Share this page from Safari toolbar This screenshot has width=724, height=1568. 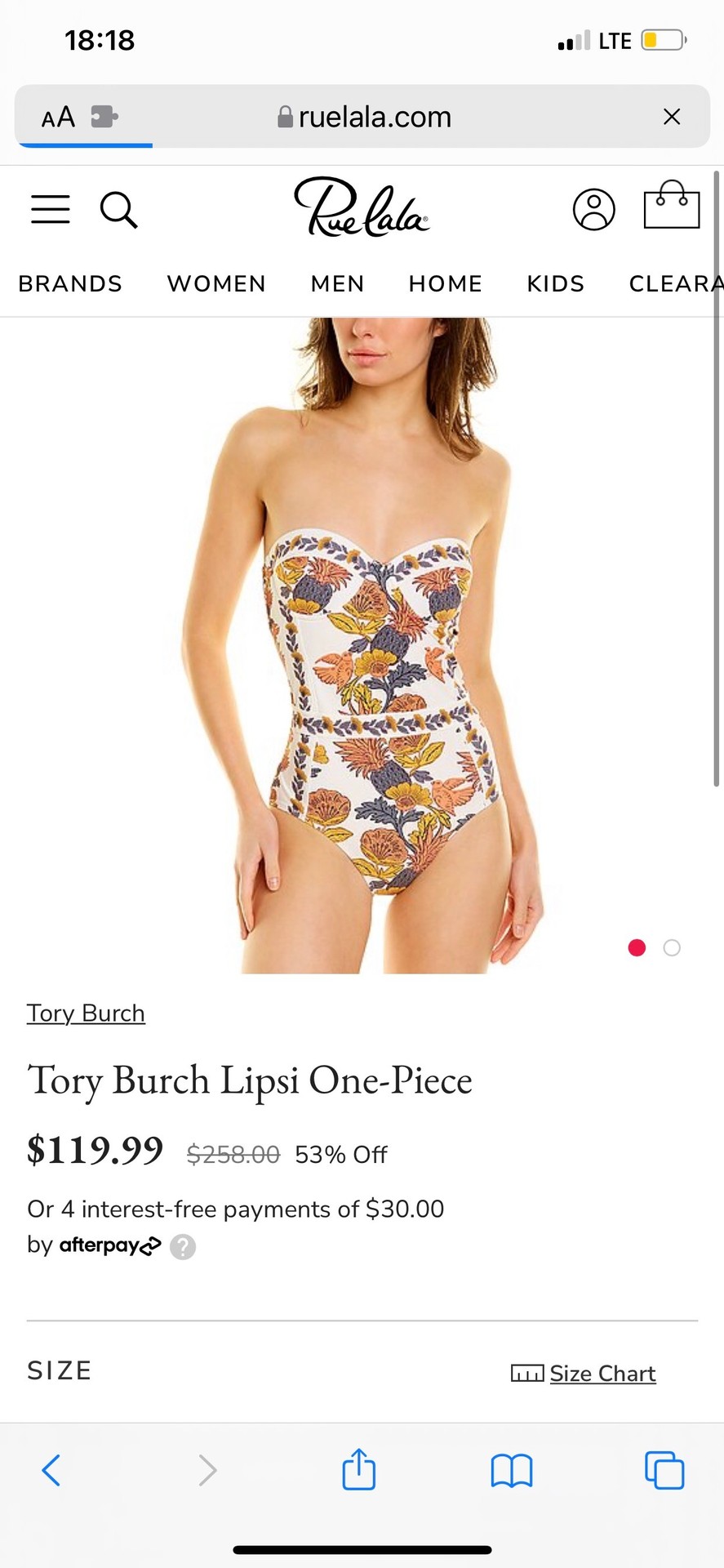tap(358, 1470)
